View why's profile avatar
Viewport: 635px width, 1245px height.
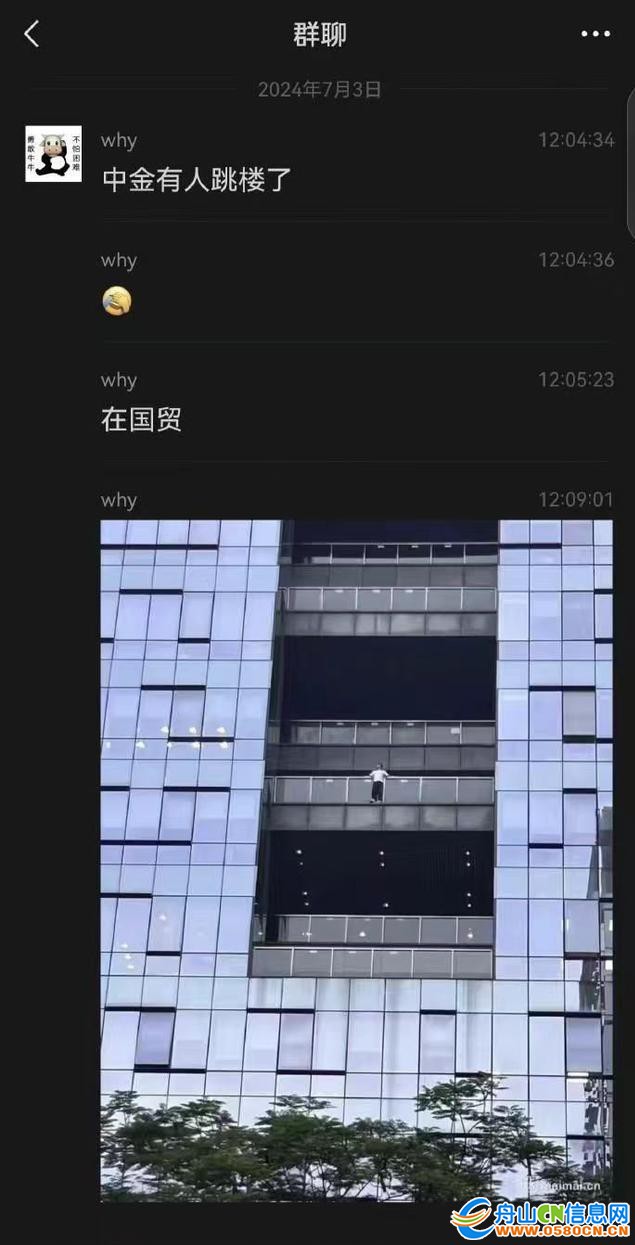(53, 154)
